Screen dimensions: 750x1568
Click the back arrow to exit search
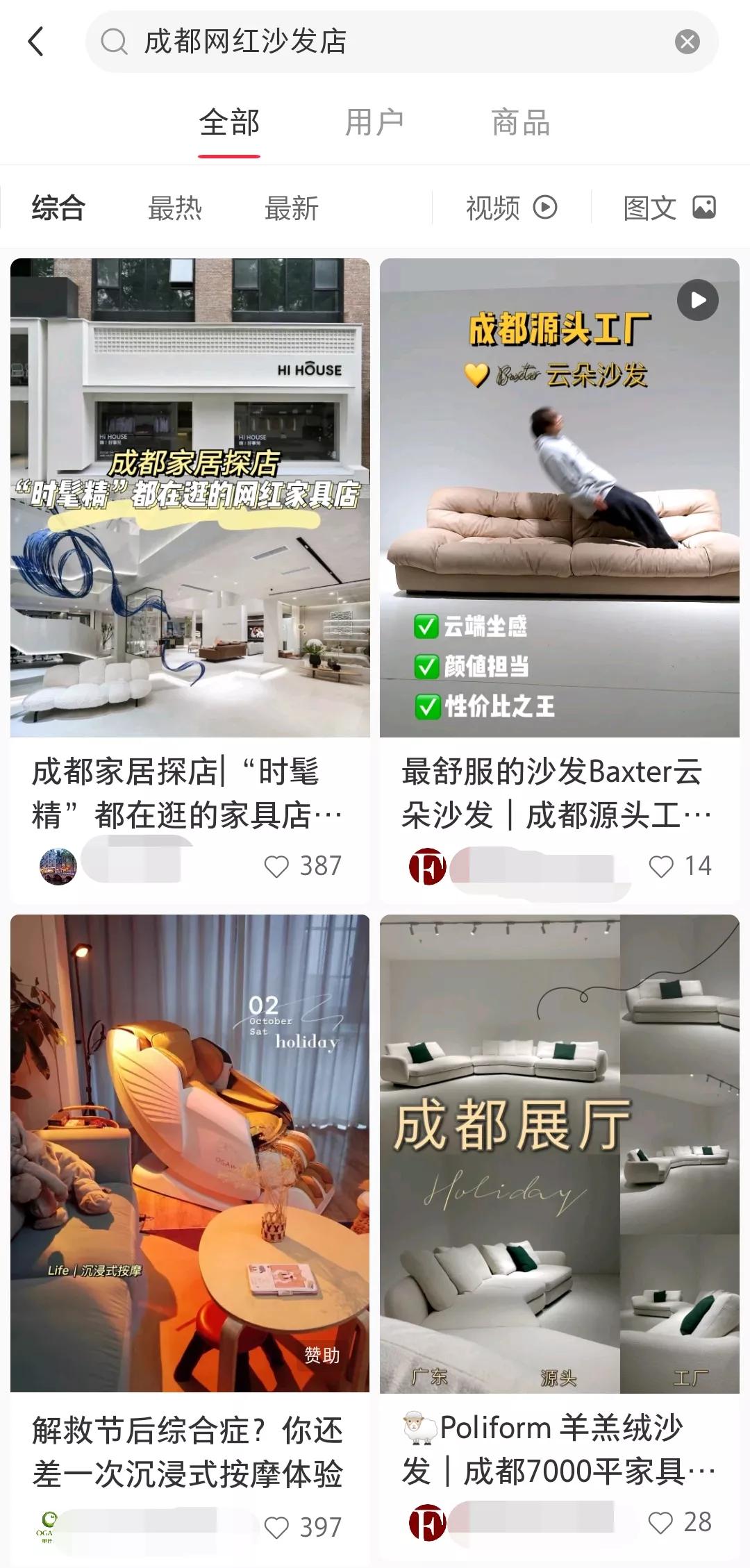[36, 42]
